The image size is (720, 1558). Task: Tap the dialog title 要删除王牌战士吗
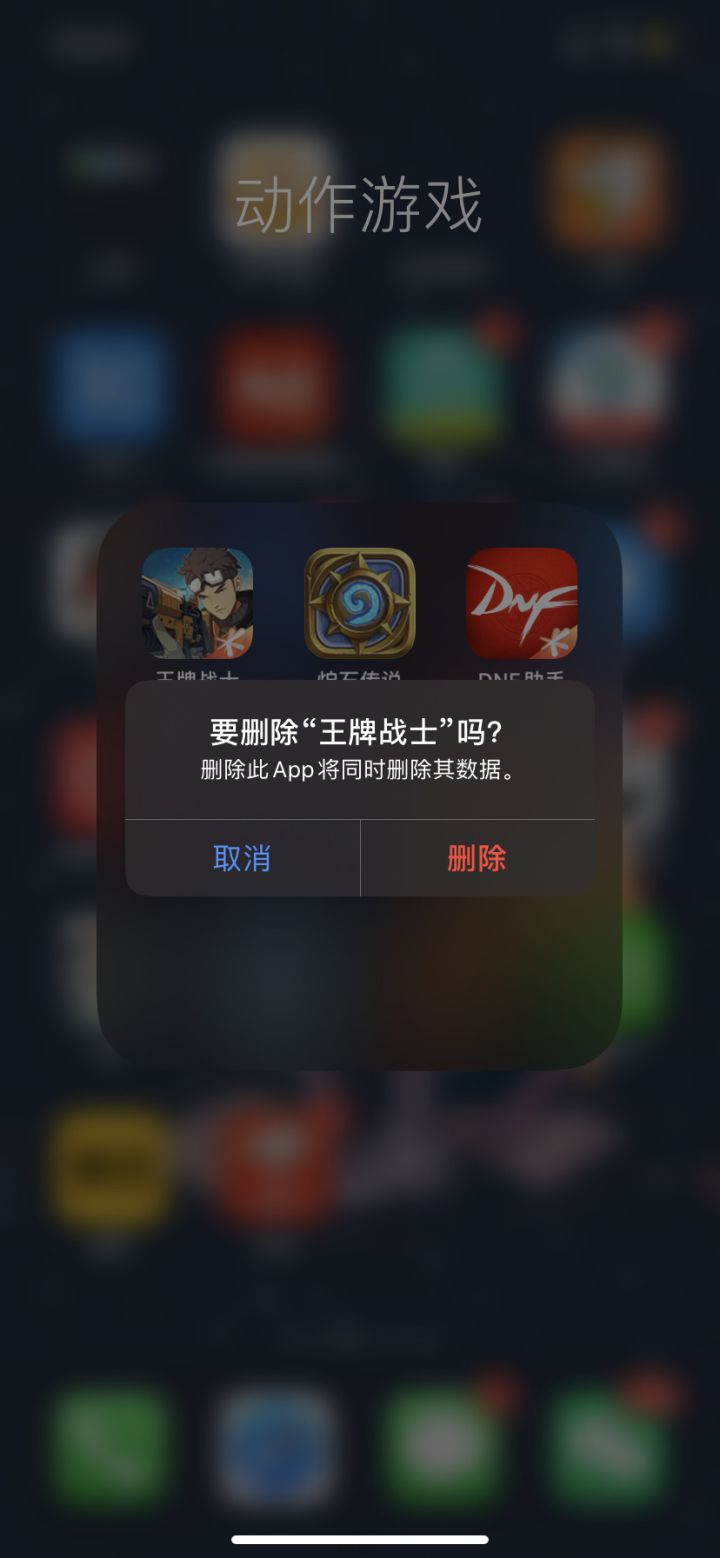(x=359, y=732)
